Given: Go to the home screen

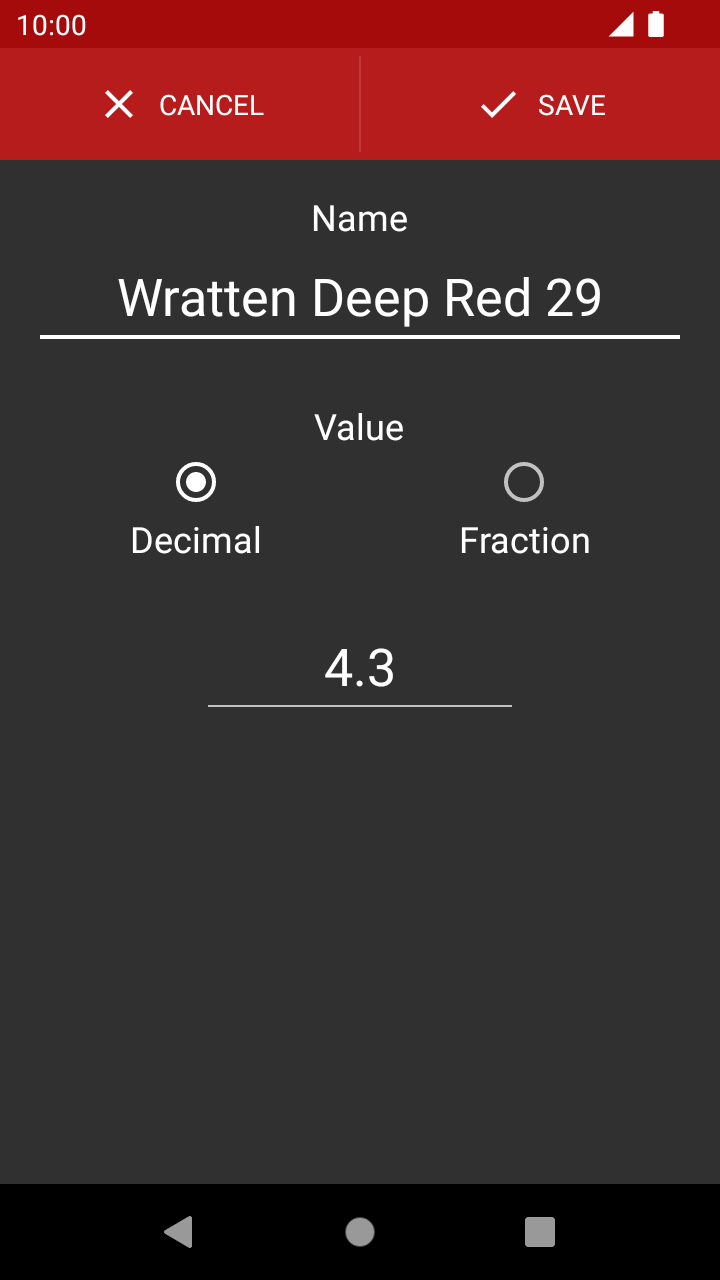Looking at the screenshot, I should [360, 1232].
